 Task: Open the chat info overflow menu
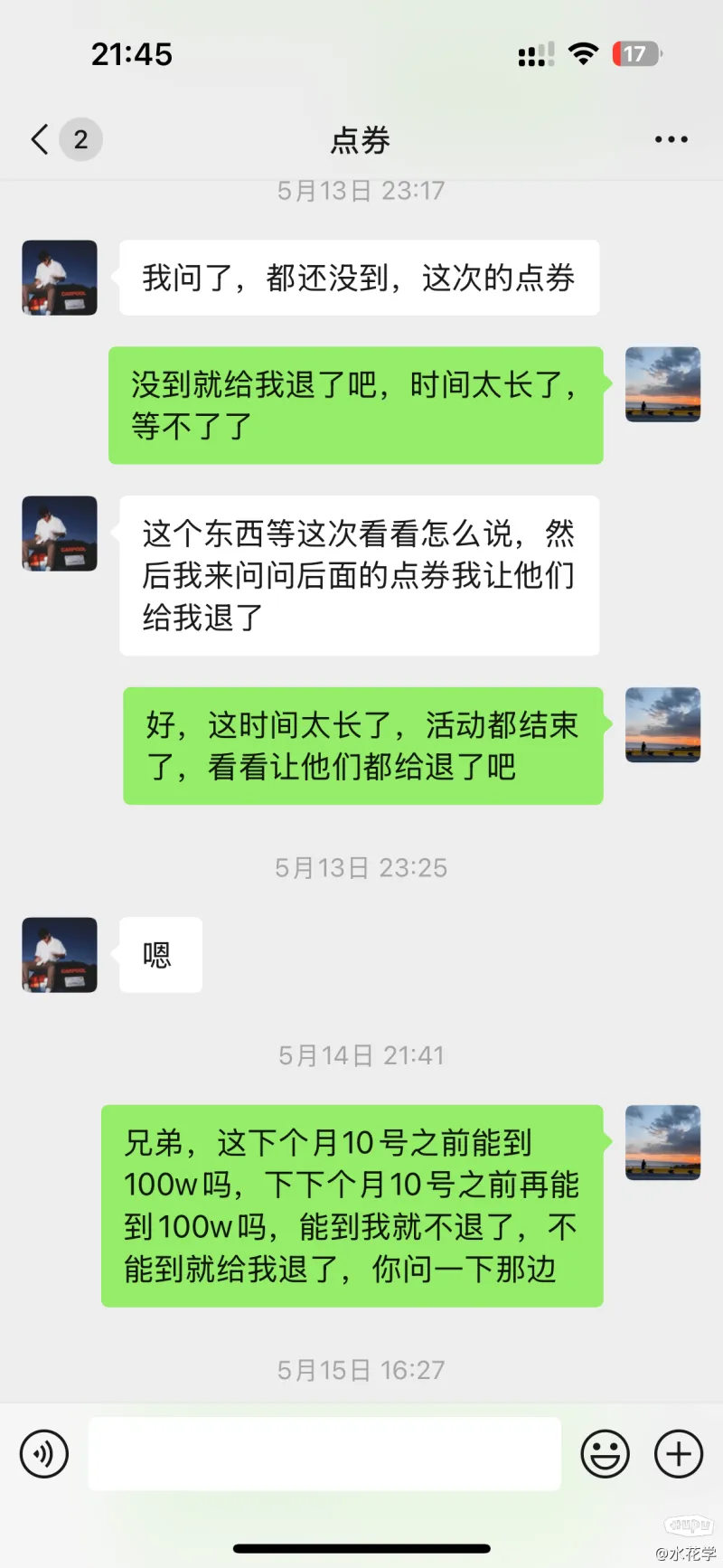pos(671,139)
